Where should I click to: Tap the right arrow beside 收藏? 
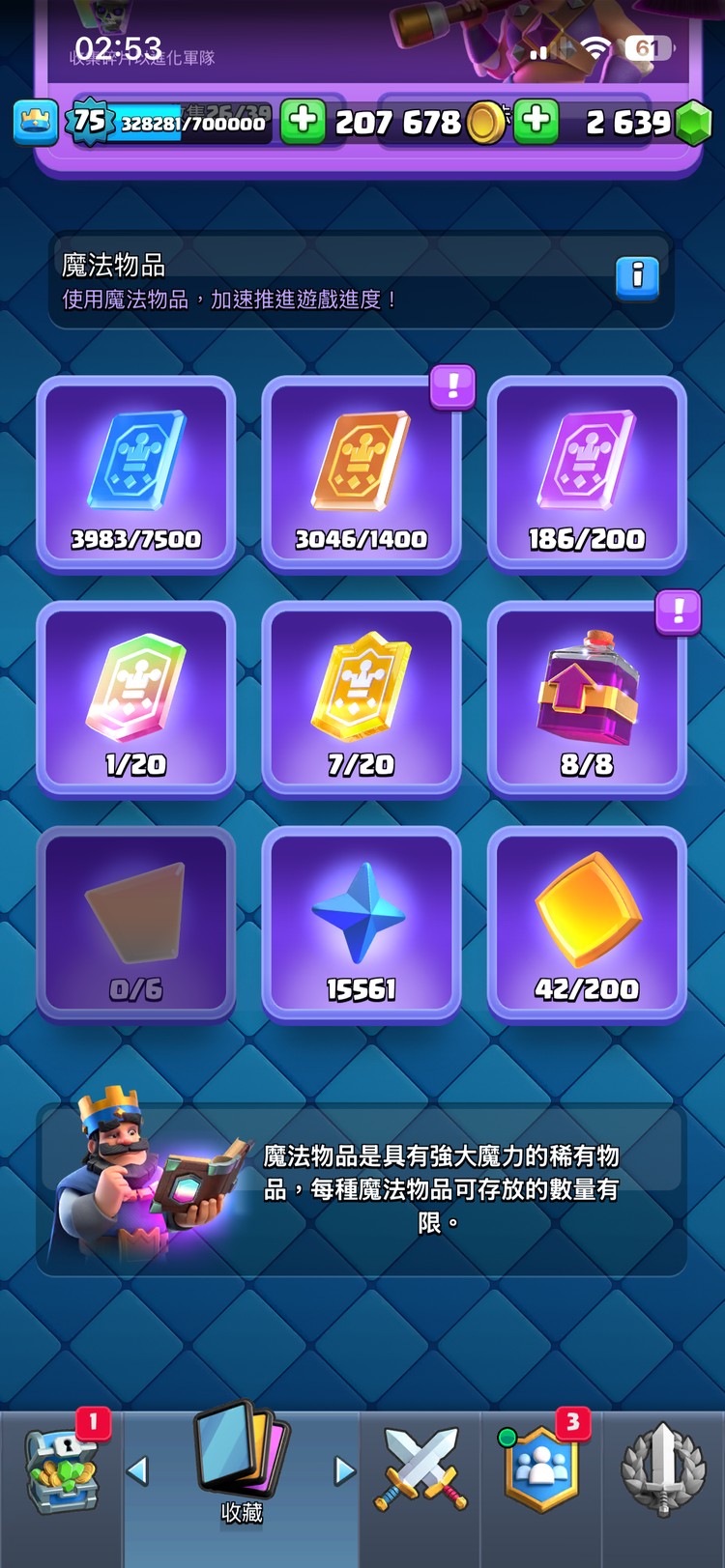point(344,1470)
